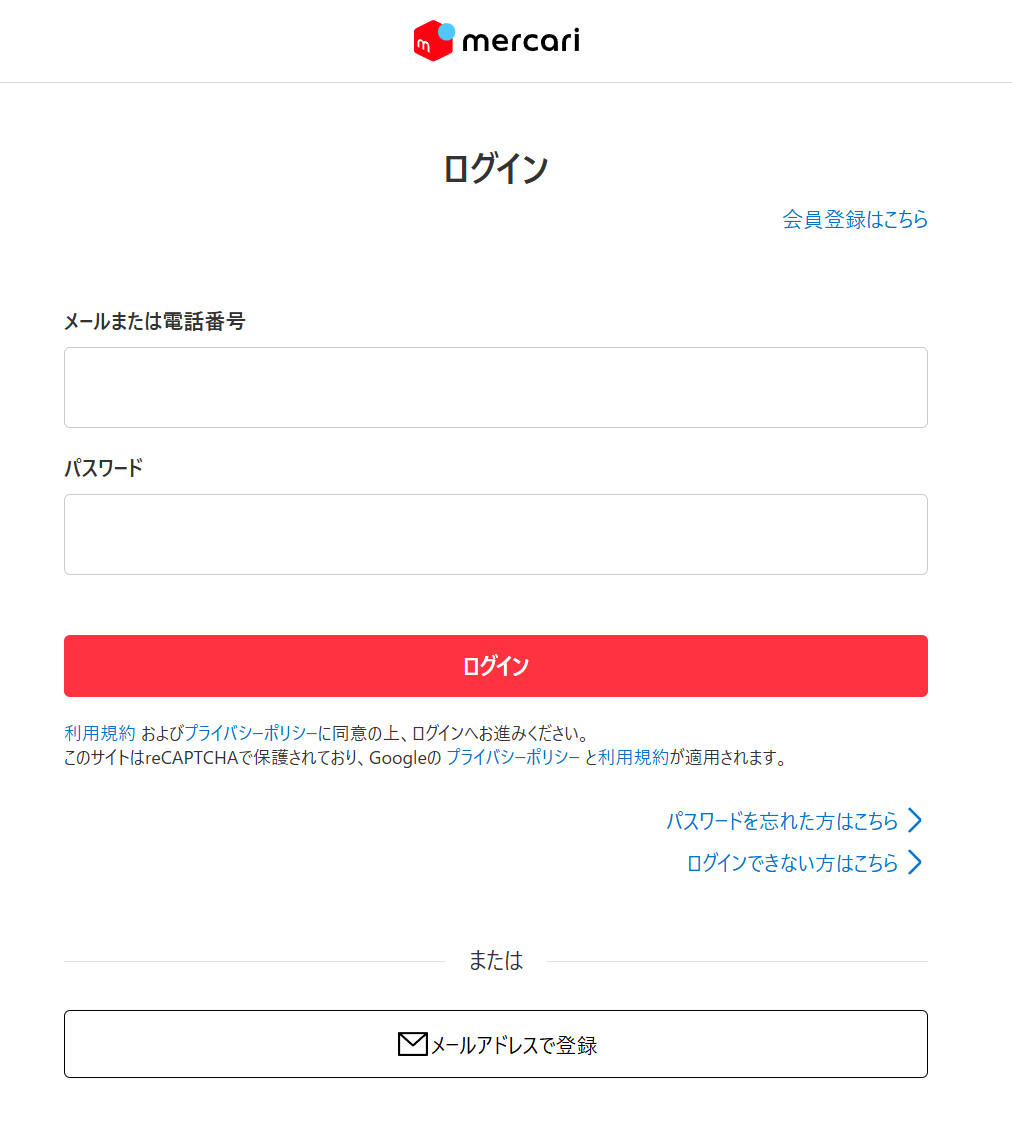
Task: Tap メールアドレスで登録 button
Action: pos(496,1044)
